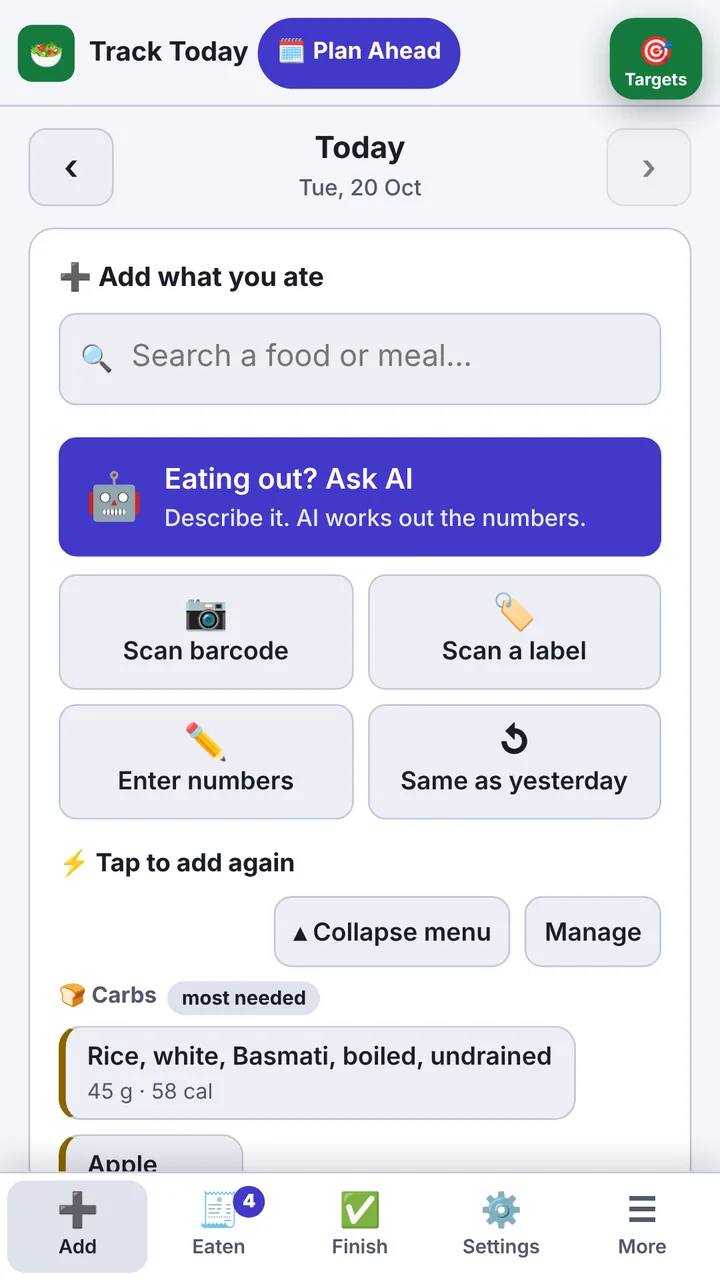Viewport: 720px width, 1280px height.
Task: Open the More menu
Action: point(642,1227)
